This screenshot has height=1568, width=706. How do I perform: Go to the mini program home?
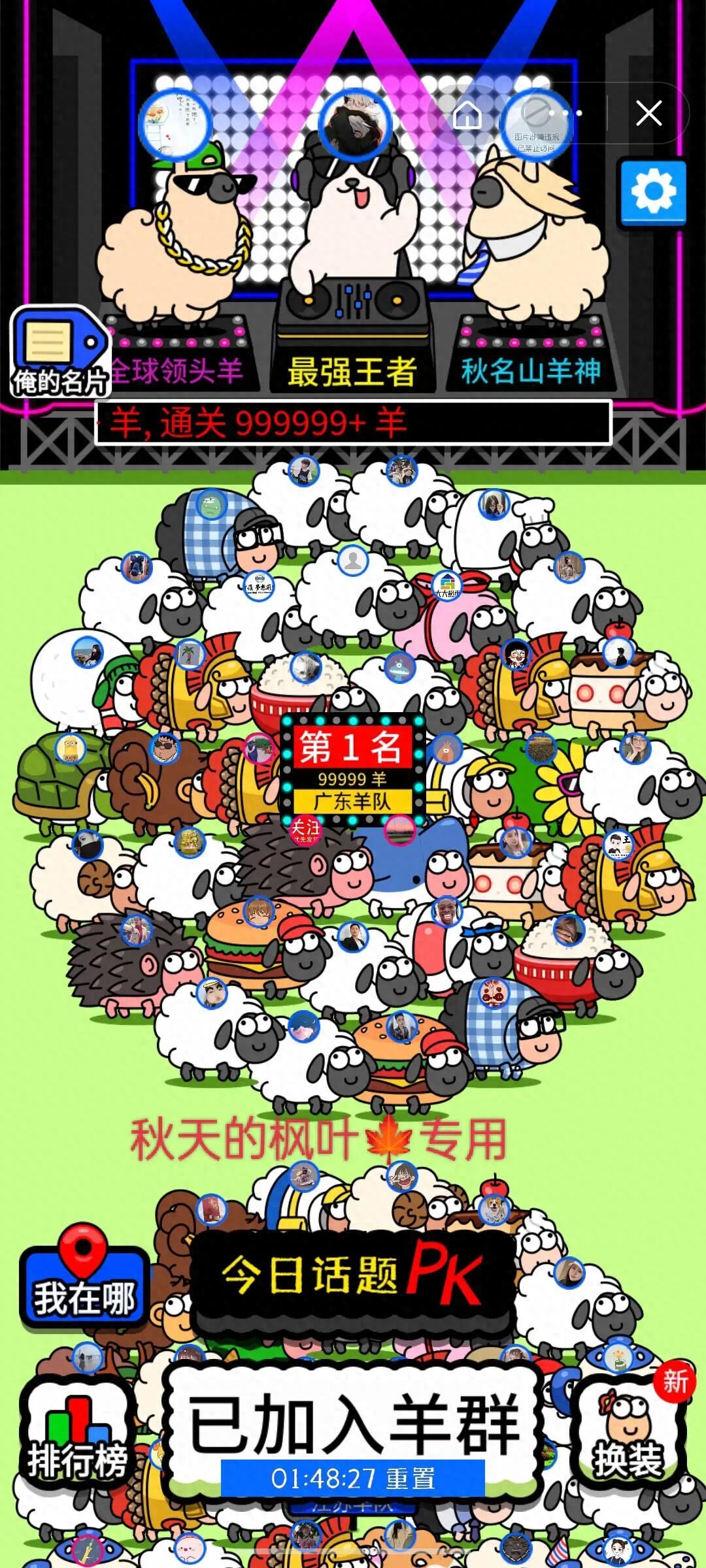pos(467,115)
